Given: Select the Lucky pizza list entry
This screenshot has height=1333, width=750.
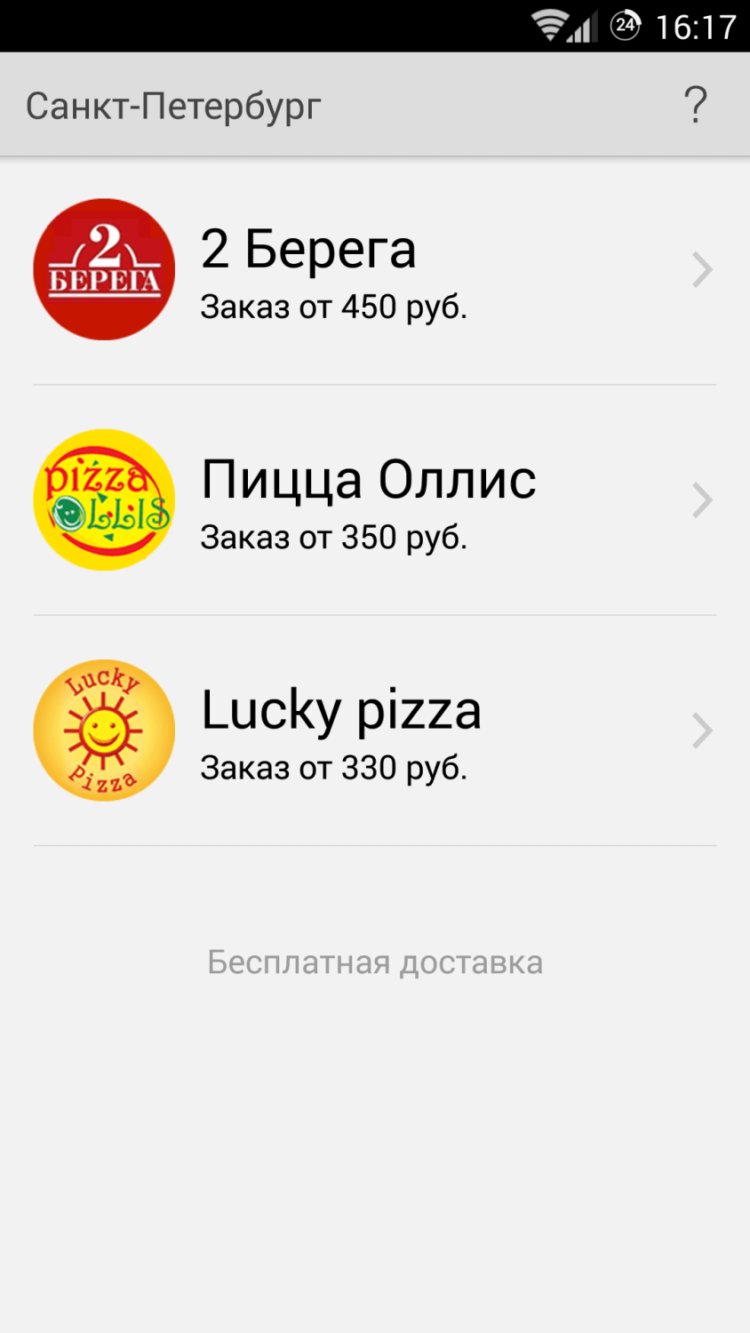Looking at the screenshot, I should pyautogui.click(x=375, y=729).
